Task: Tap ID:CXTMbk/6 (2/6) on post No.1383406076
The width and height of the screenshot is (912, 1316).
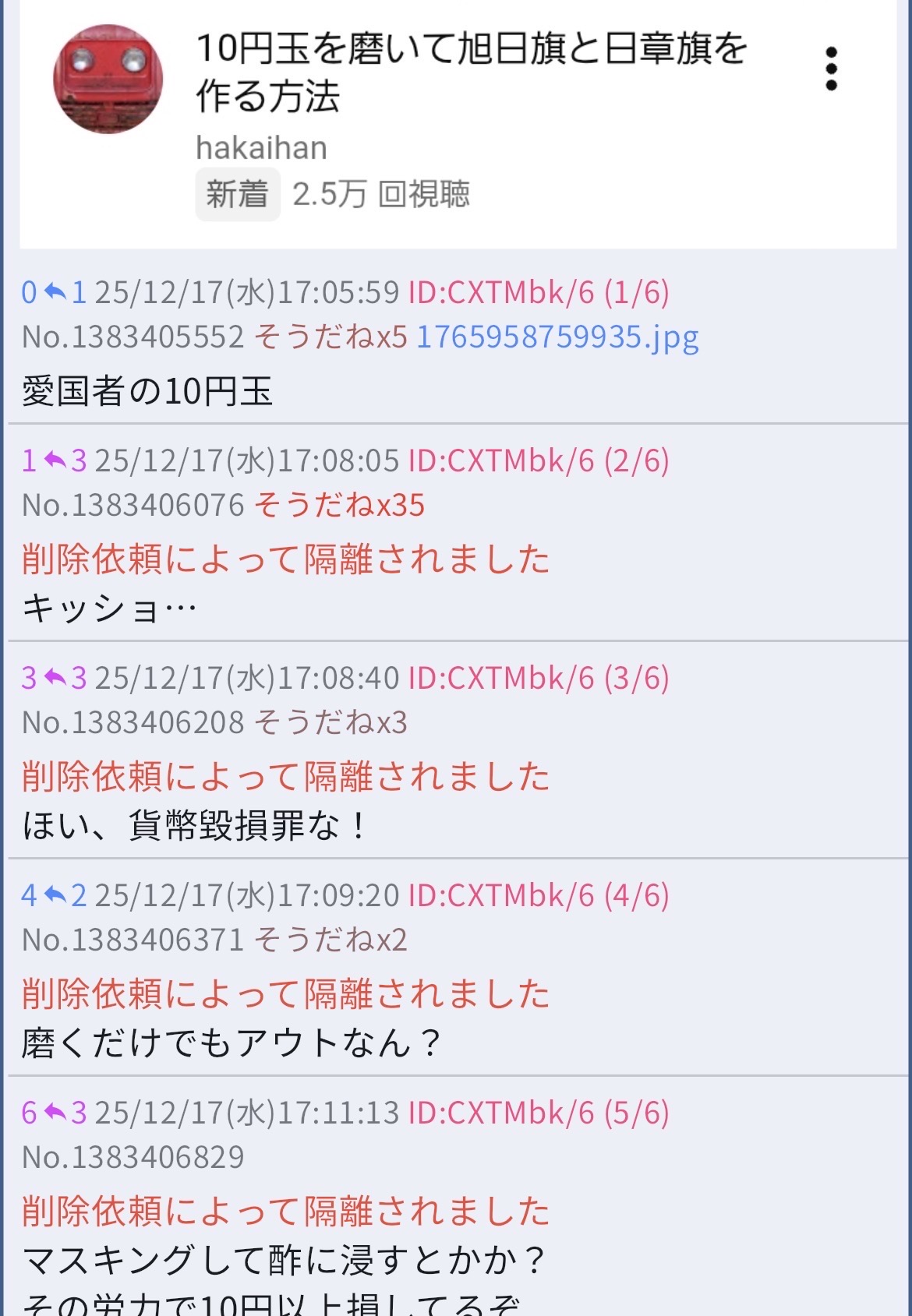Action: coord(539,460)
